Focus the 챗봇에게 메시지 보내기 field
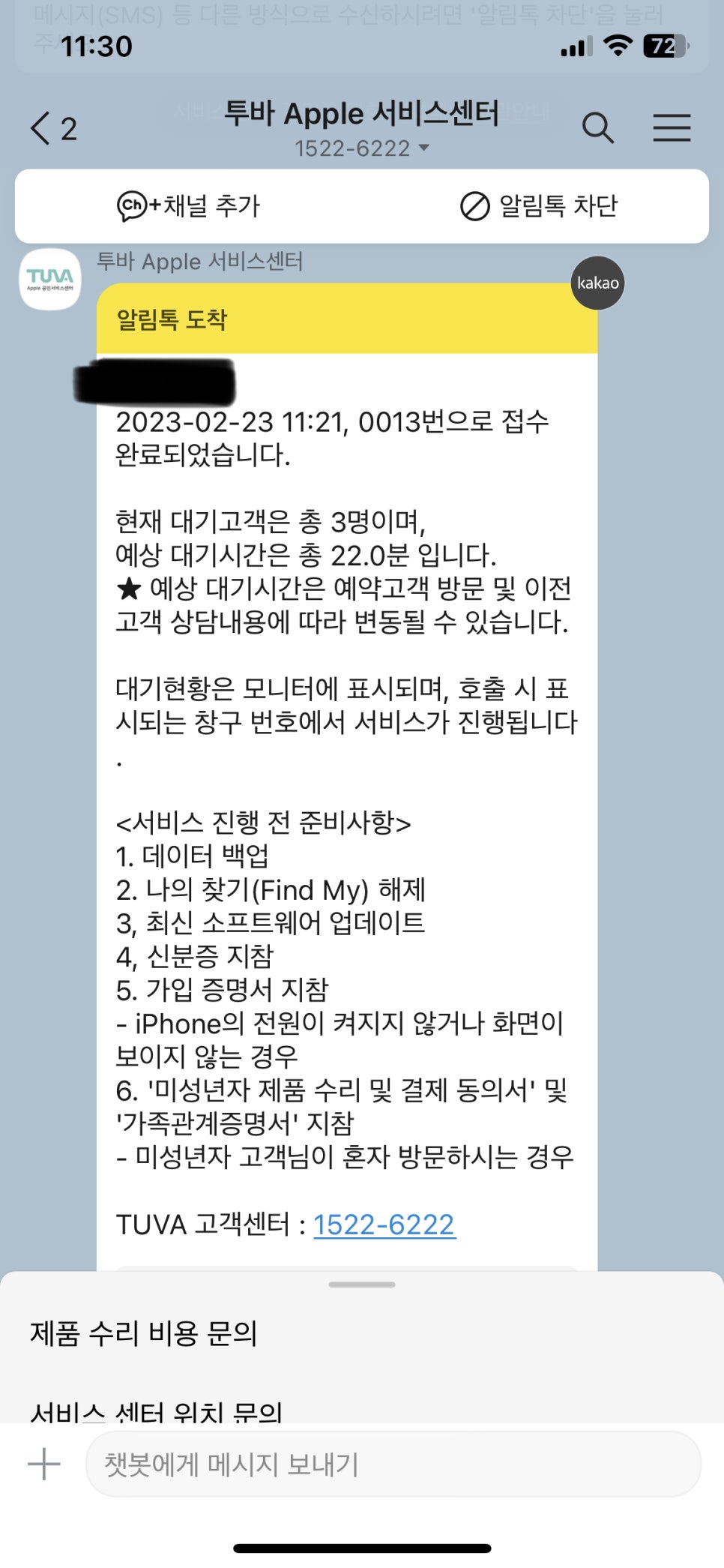The image size is (724, 1568). click(x=393, y=1464)
